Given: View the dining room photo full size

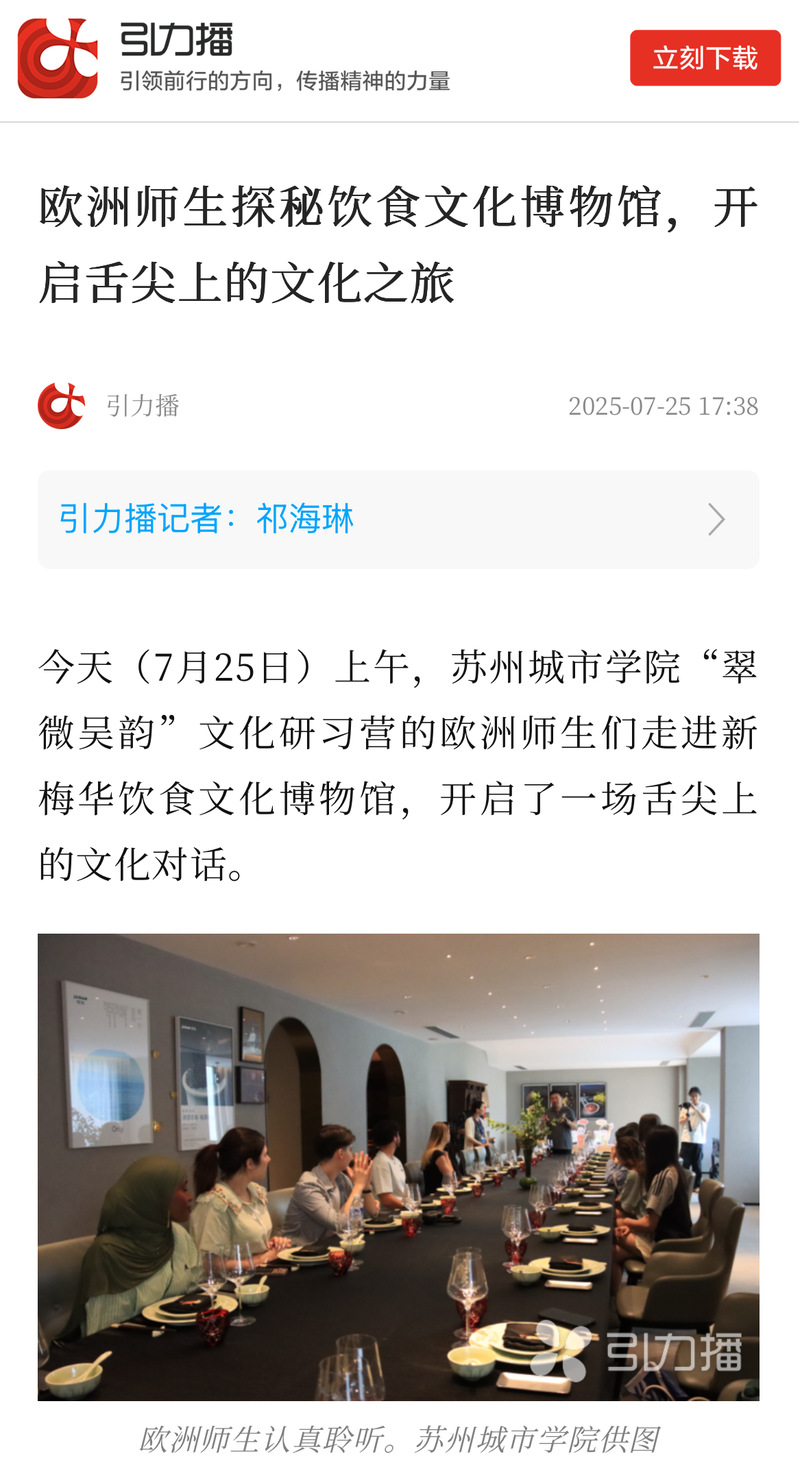Looking at the screenshot, I should pos(398,1166).
